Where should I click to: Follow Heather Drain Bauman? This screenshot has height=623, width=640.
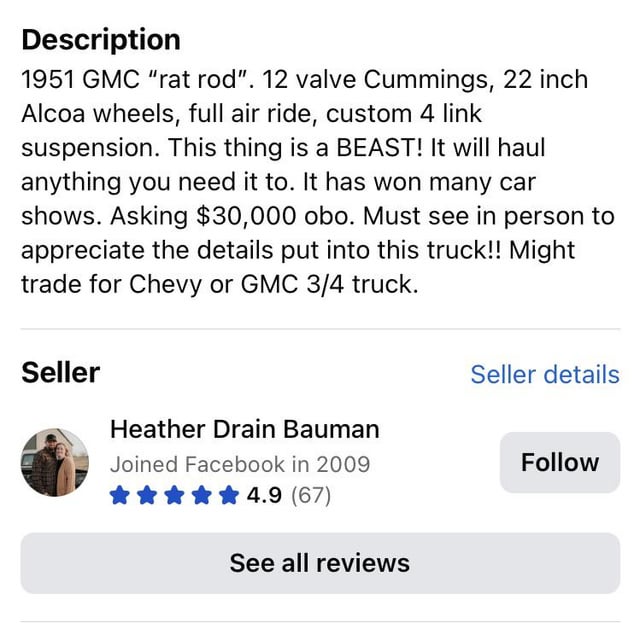point(559,463)
